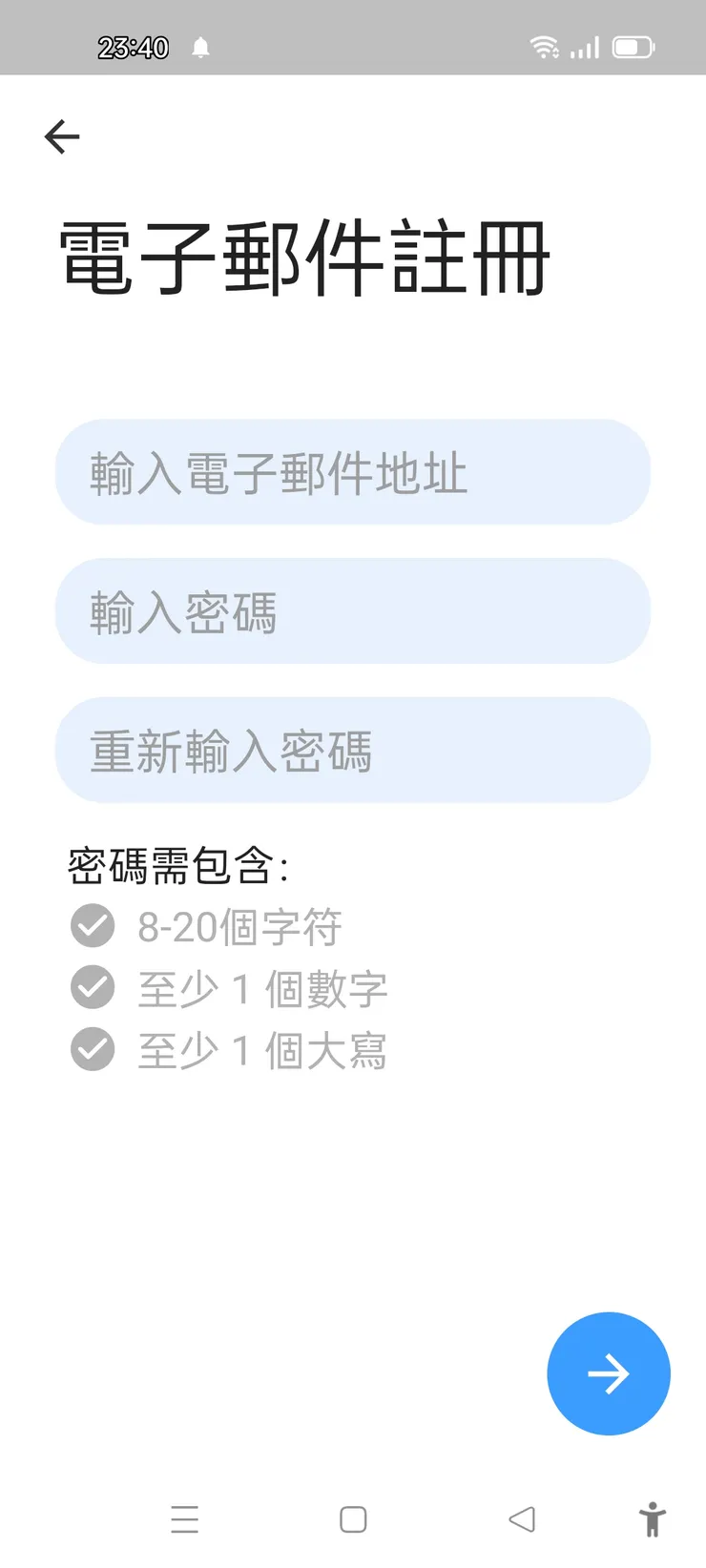Screen dimensions: 706x1568
Task: Tap the Wi-Fi icon in the status bar
Action: click(544, 46)
